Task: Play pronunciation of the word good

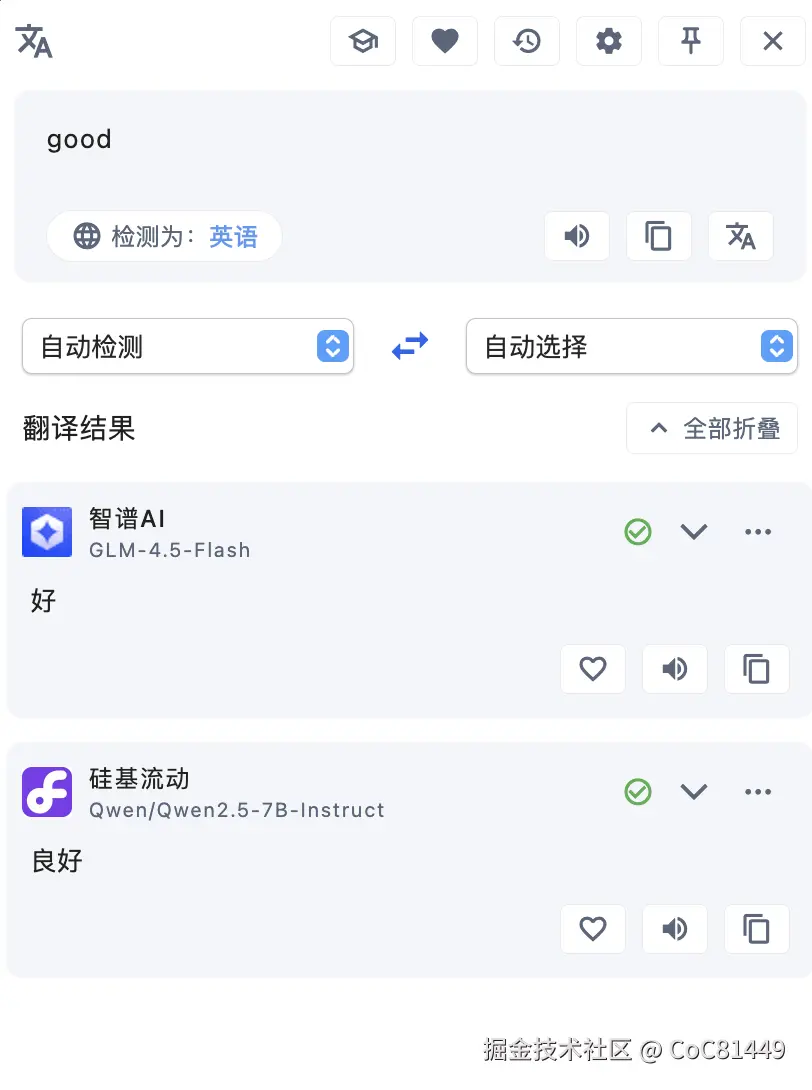Action: click(x=577, y=236)
